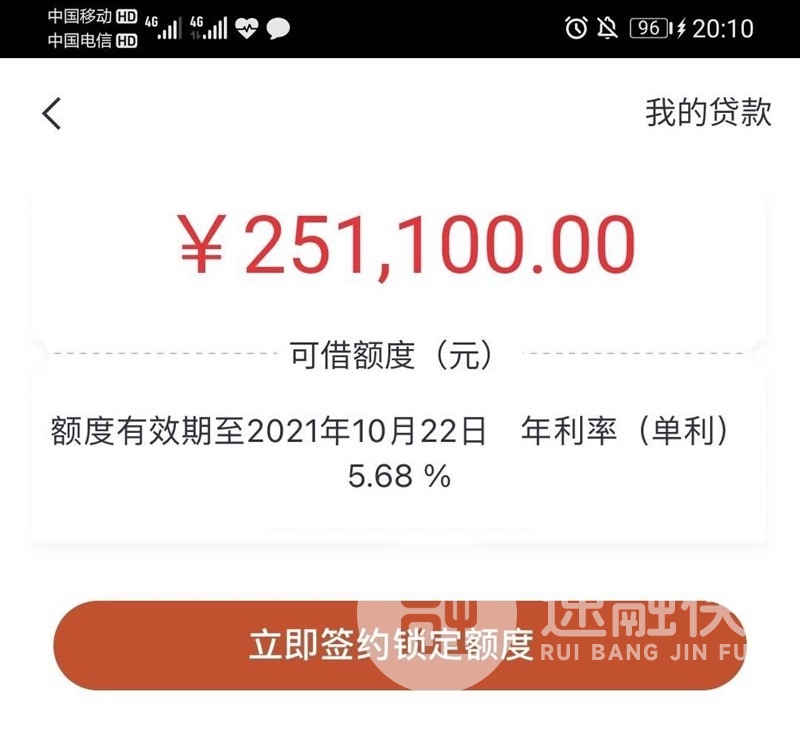This screenshot has width=800, height=732.
Task: Go back using the arrow
Action: pyautogui.click(x=52, y=113)
